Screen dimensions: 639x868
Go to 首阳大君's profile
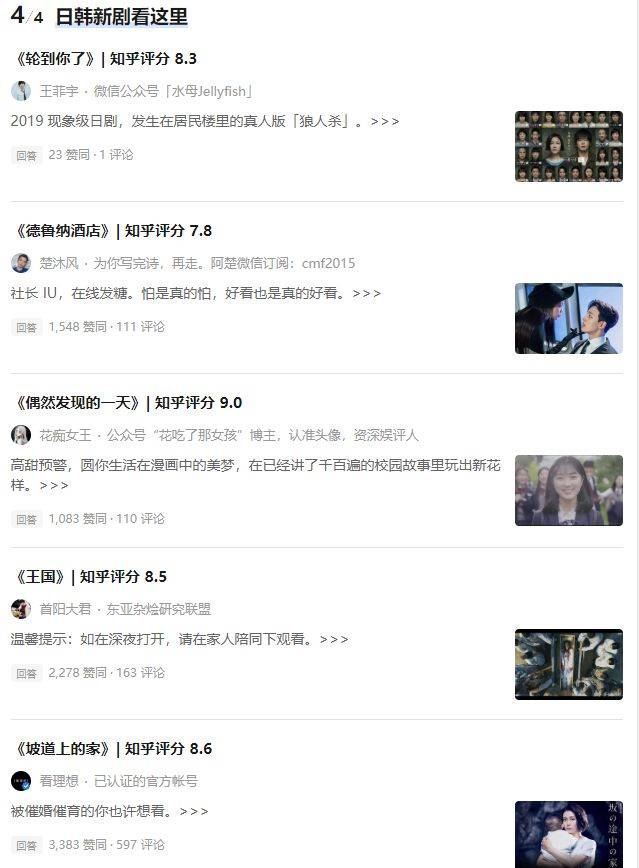pyautogui.click(x=64, y=609)
